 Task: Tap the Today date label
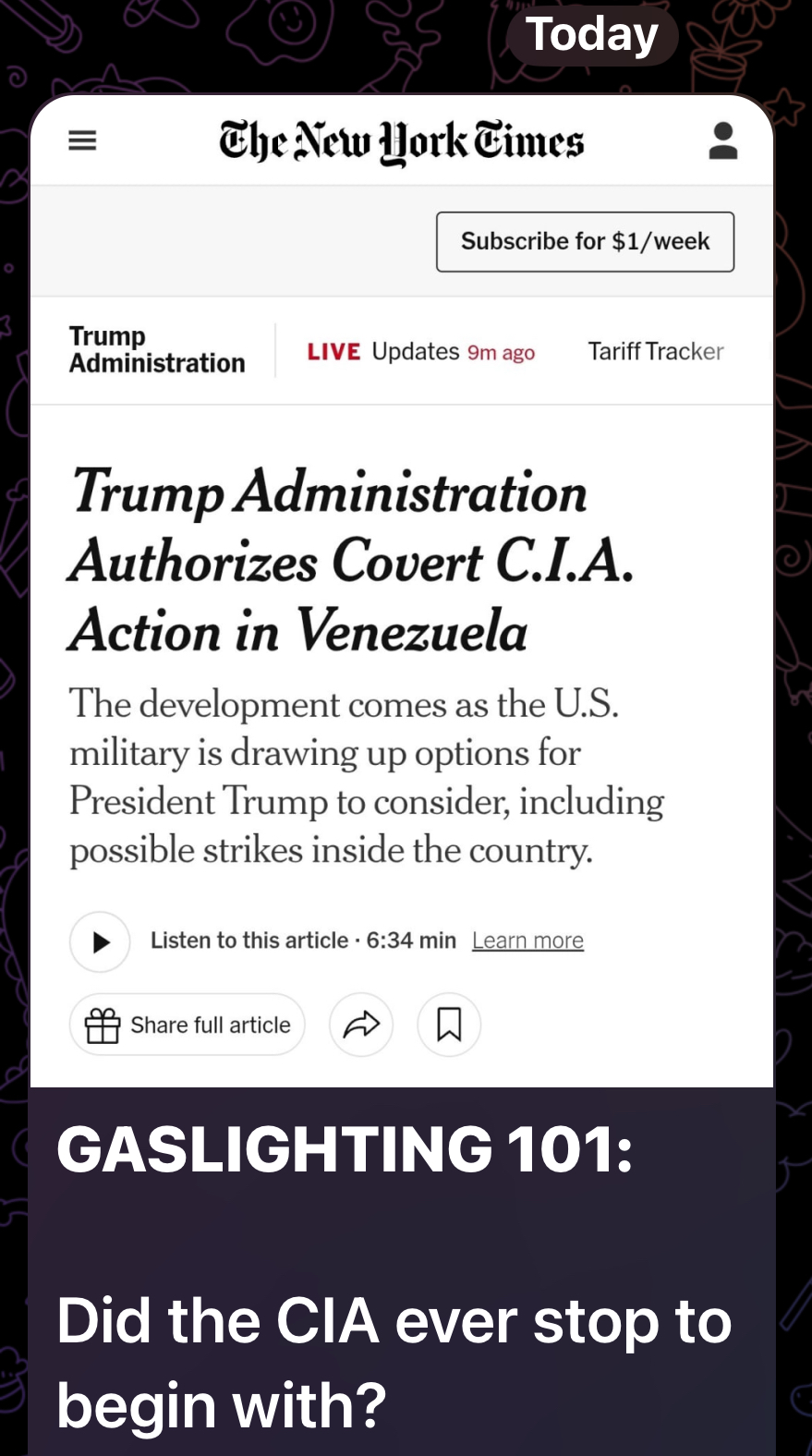[591, 35]
